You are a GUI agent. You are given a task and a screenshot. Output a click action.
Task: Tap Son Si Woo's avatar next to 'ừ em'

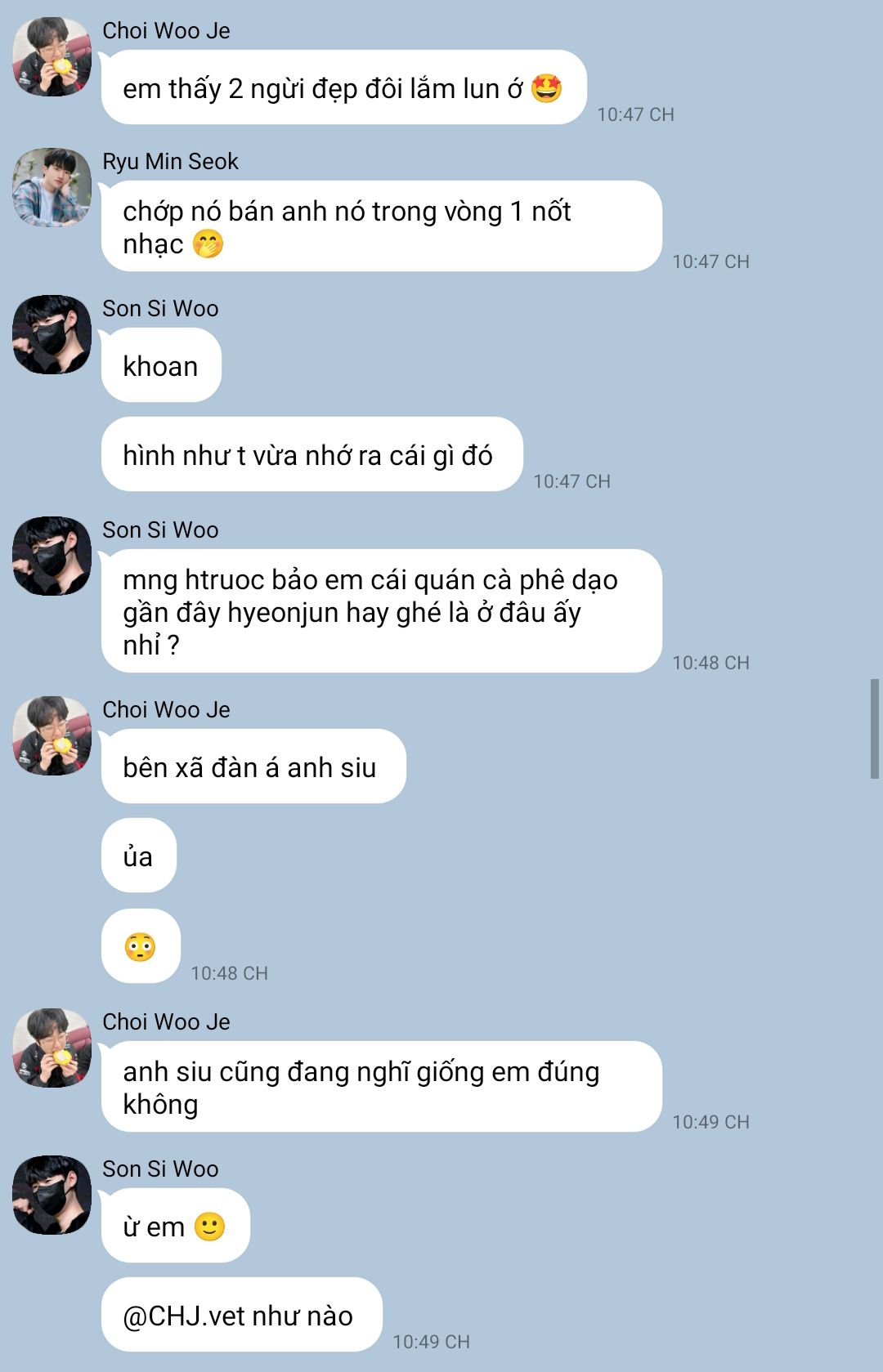(x=52, y=1195)
